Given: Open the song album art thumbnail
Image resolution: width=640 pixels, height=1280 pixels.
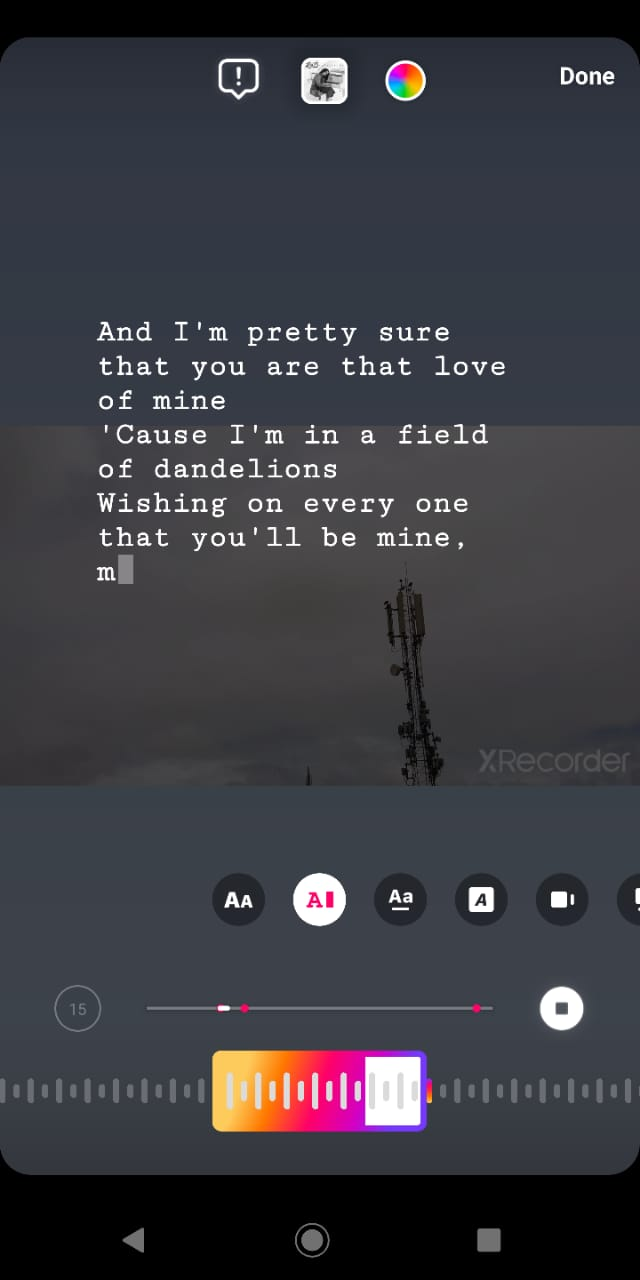Looking at the screenshot, I should click(x=324, y=81).
